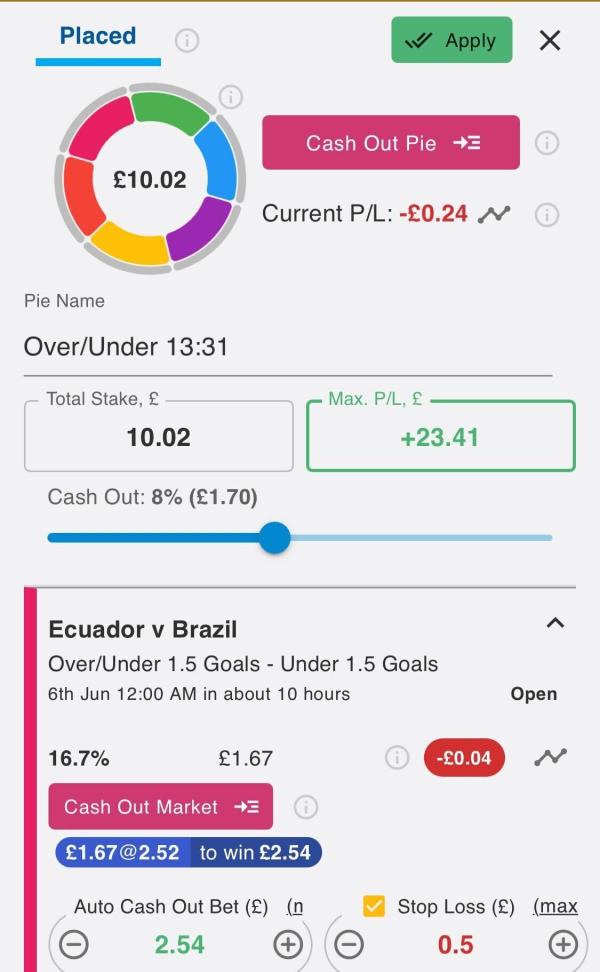Decrease Auto Cash Out Bet amount
The height and width of the screenshot is (972, 600).
click(74, 944)
